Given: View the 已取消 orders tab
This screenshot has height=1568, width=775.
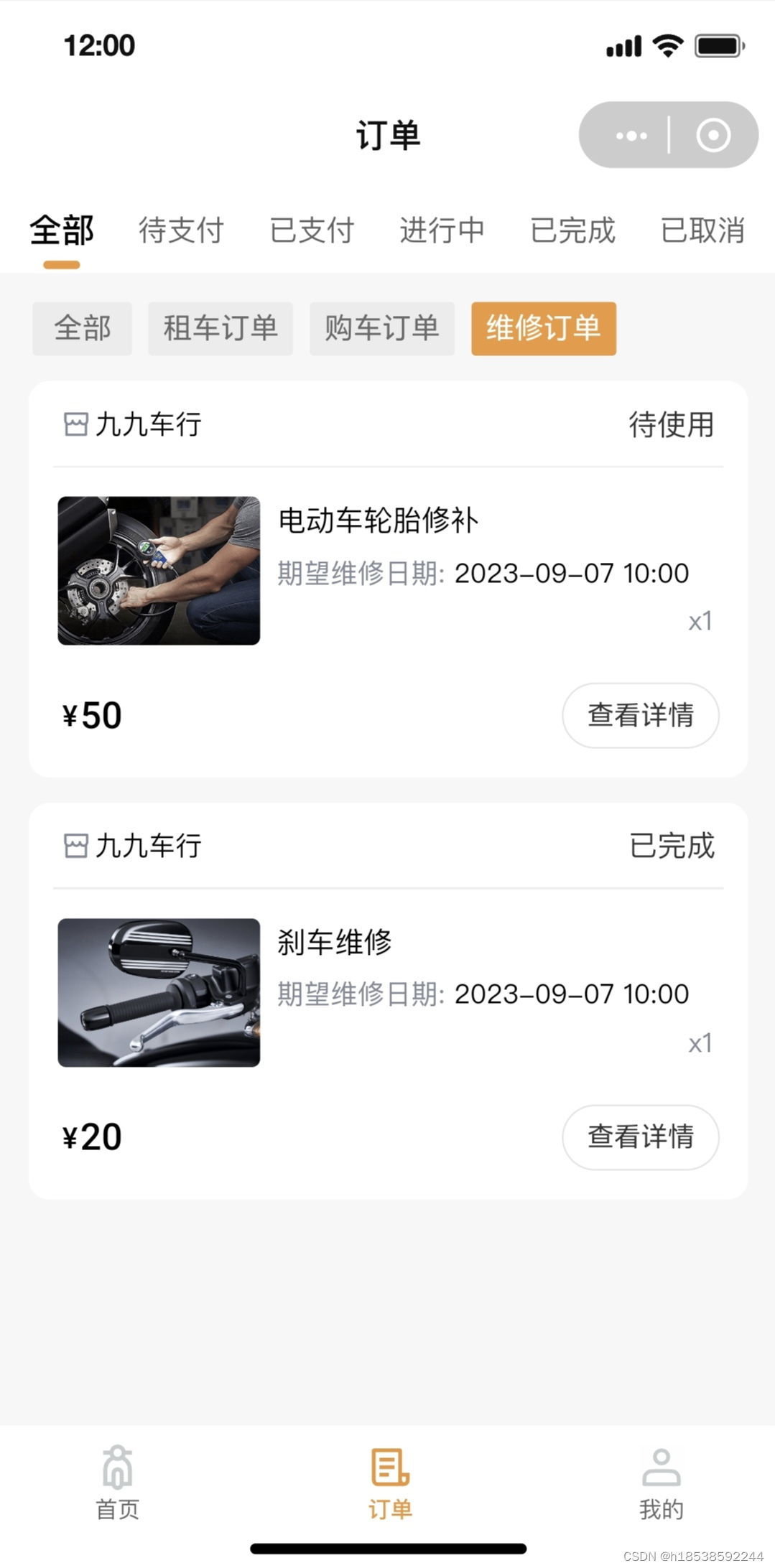Looking at the screenshot, I should pyautogui.click(x=702, y=230).
